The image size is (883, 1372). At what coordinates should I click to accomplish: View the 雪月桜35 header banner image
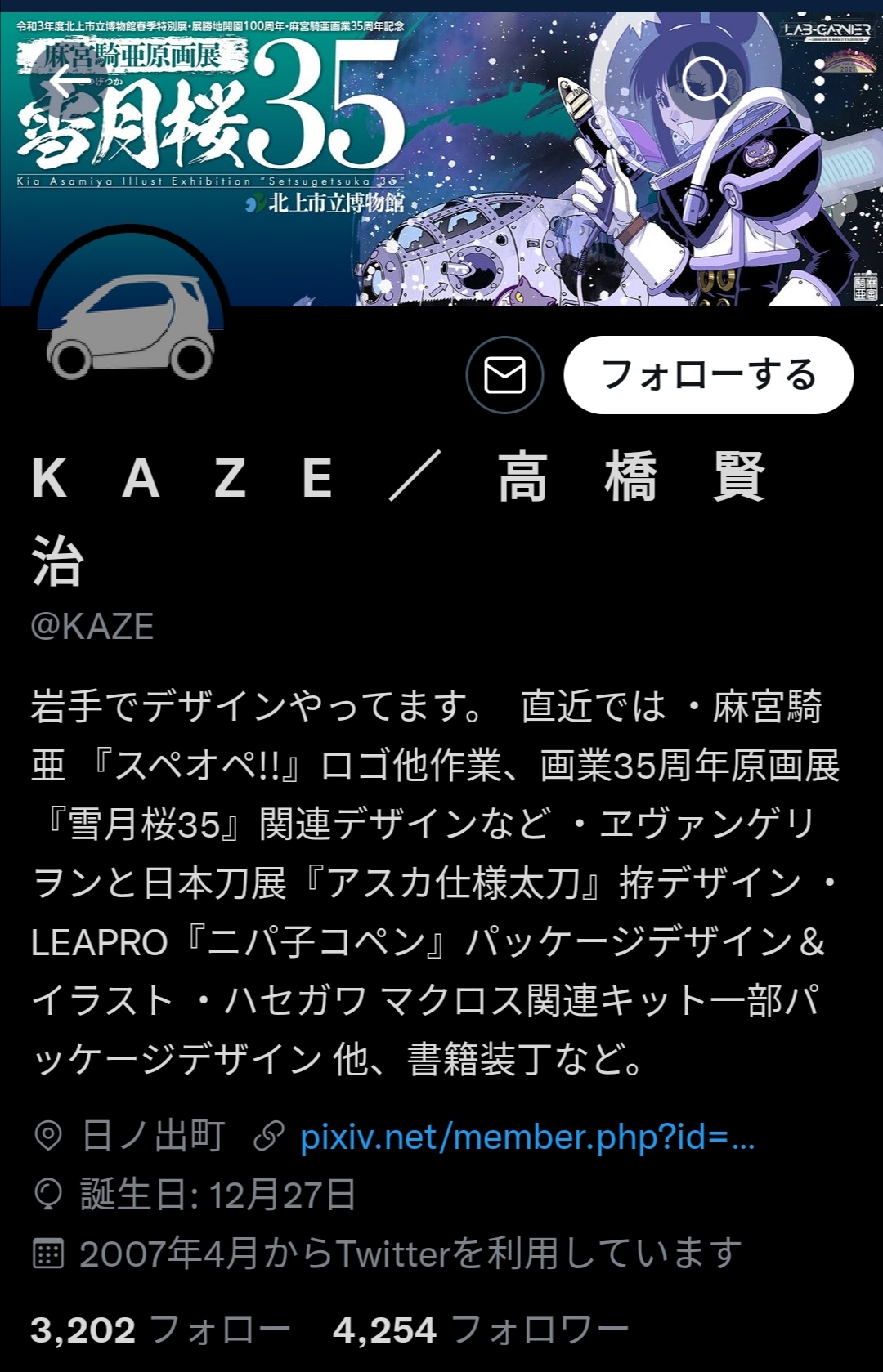point(441,155)
